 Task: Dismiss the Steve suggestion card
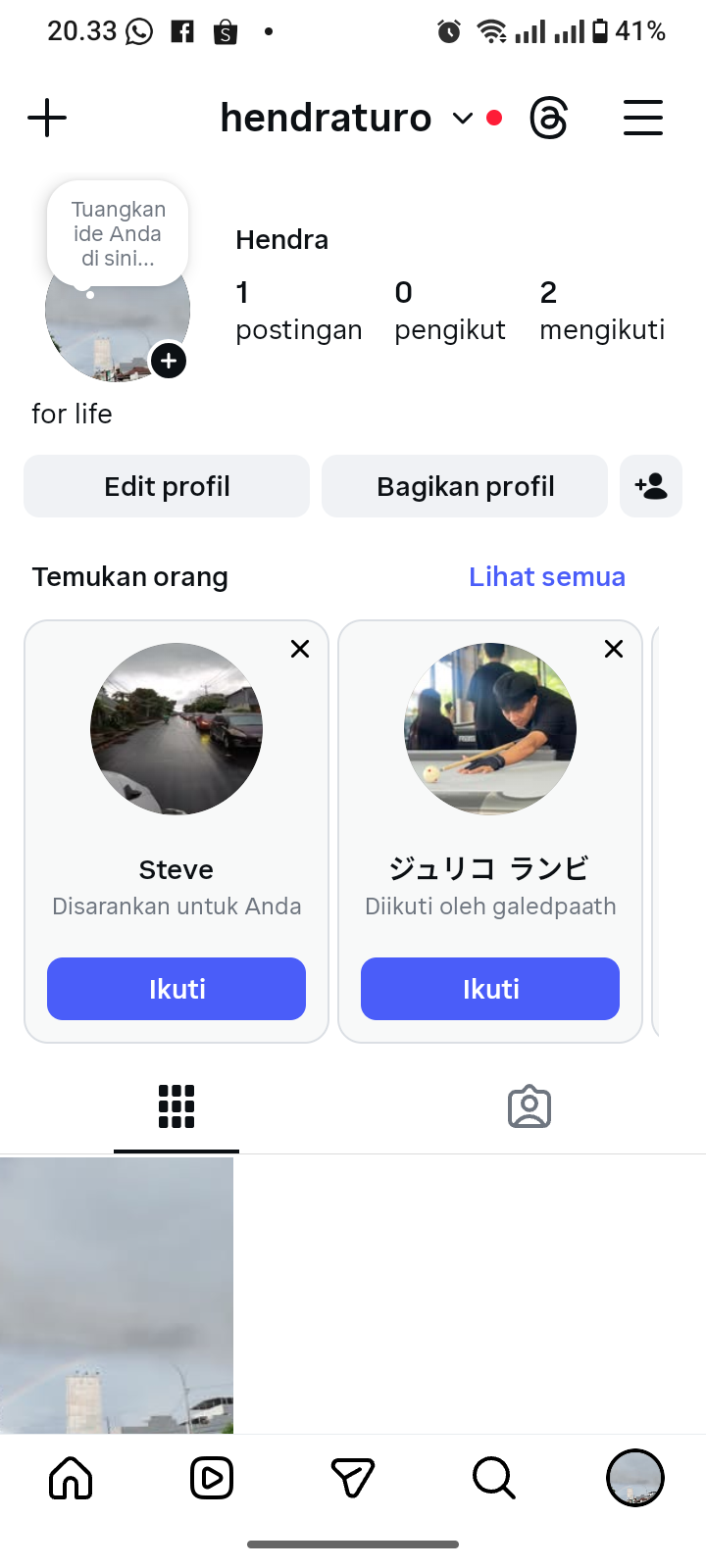pos(300,649)
